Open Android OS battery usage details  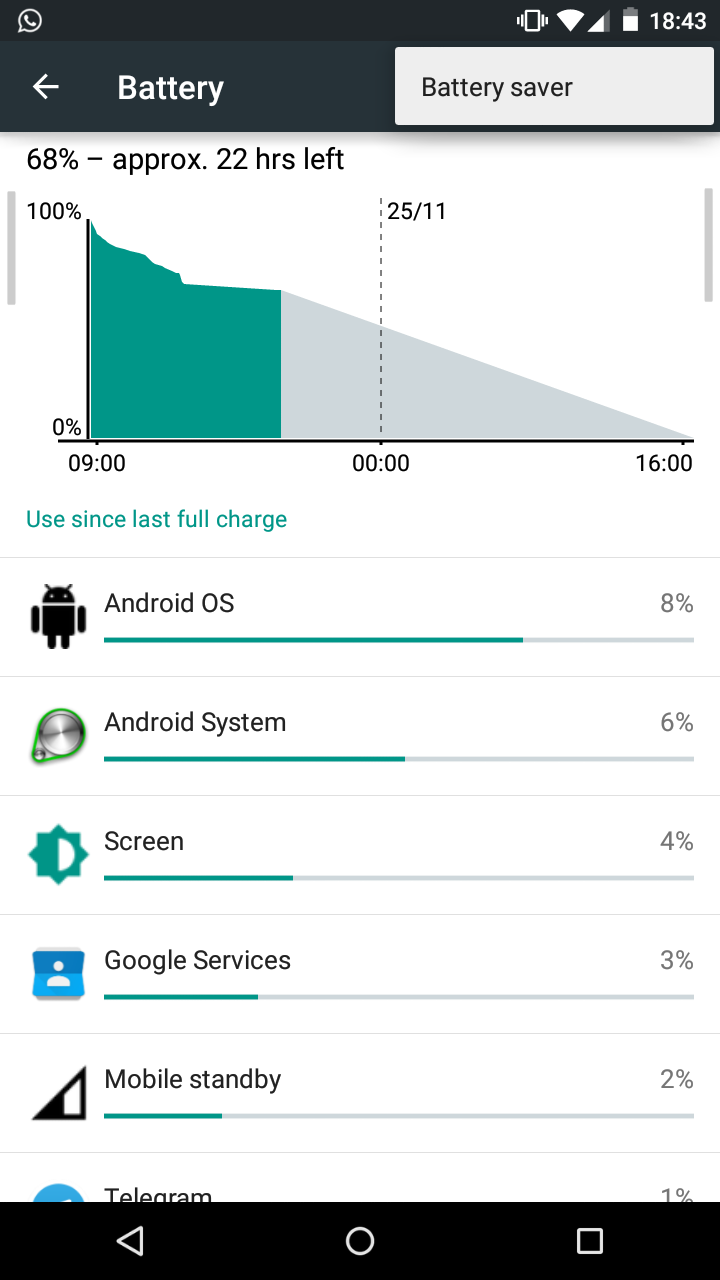(x=360, y=616)
